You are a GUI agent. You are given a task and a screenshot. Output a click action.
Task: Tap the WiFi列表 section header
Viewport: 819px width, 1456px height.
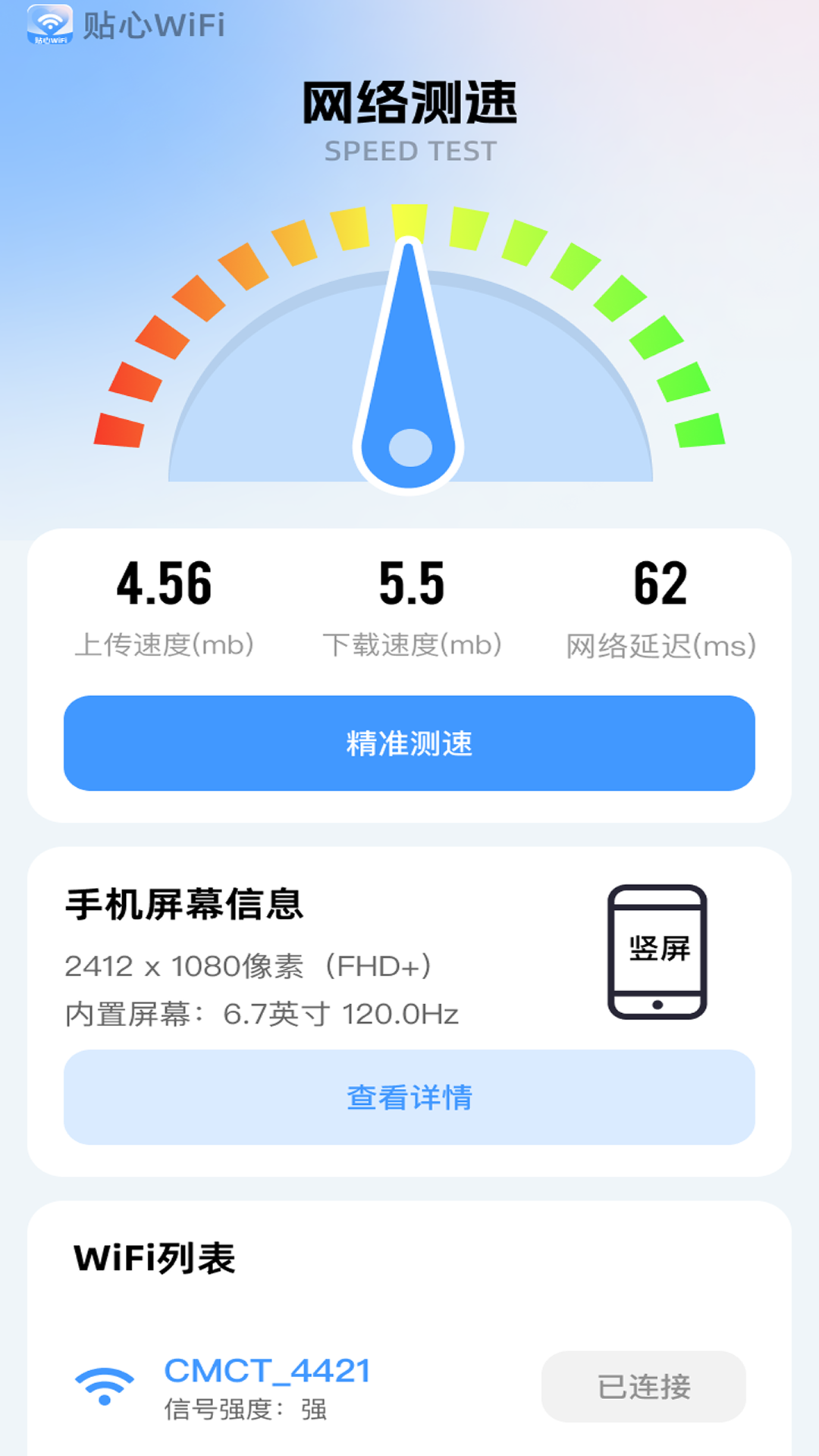[154, 1257]
